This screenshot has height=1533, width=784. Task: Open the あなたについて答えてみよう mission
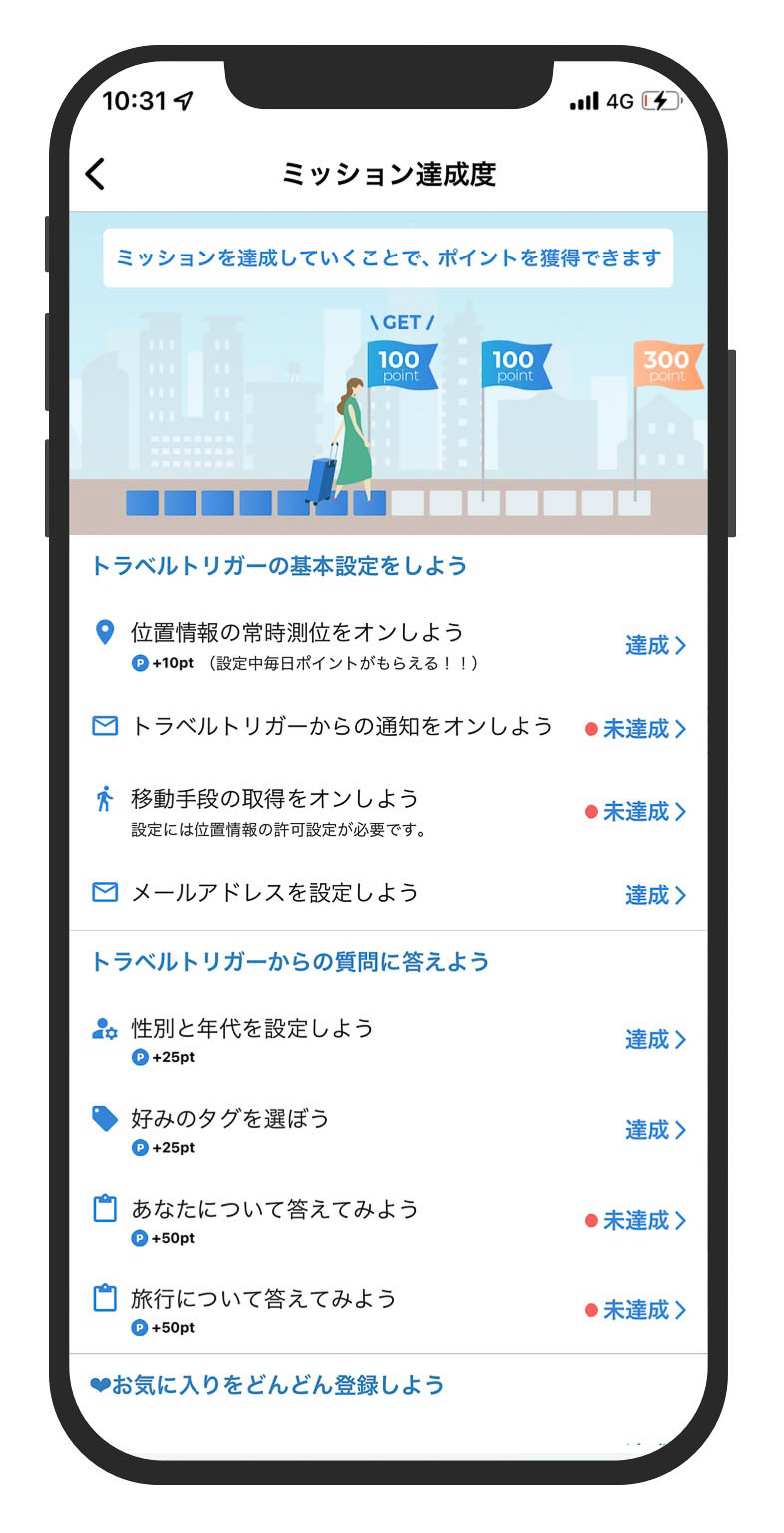click(x=388, y=1220)
